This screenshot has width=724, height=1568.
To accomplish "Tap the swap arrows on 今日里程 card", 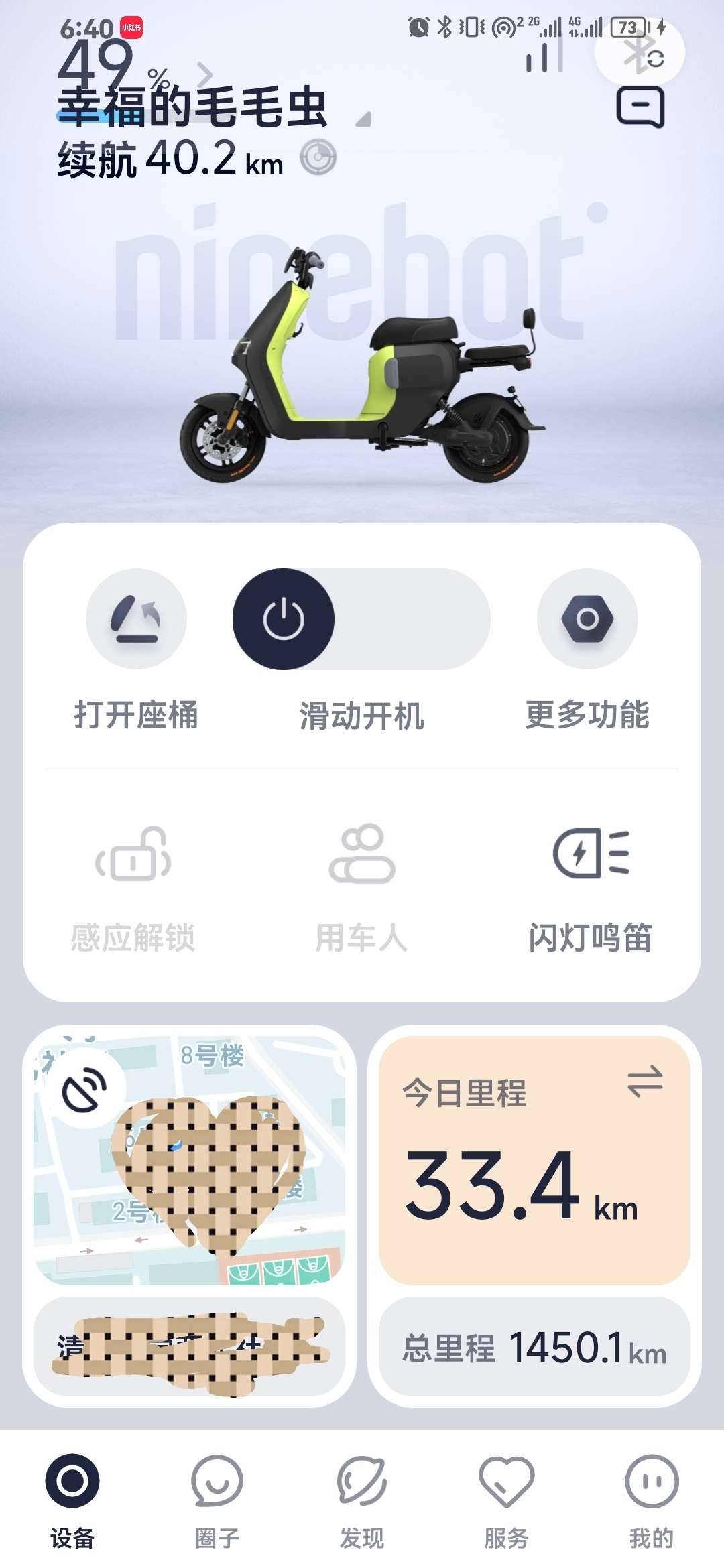I will click(645, 1082).
